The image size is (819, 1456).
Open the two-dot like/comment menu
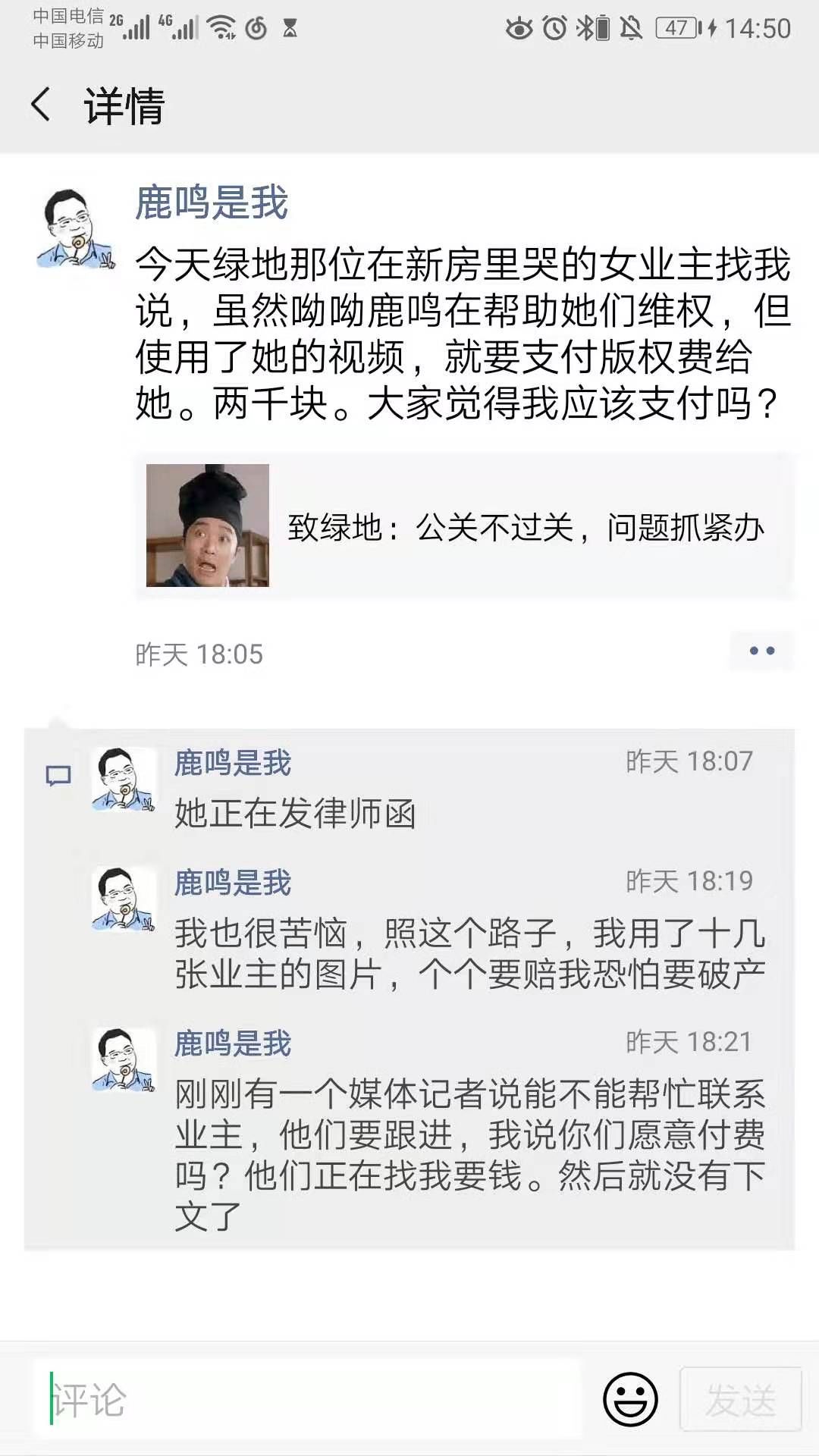[x=761, y=651]
